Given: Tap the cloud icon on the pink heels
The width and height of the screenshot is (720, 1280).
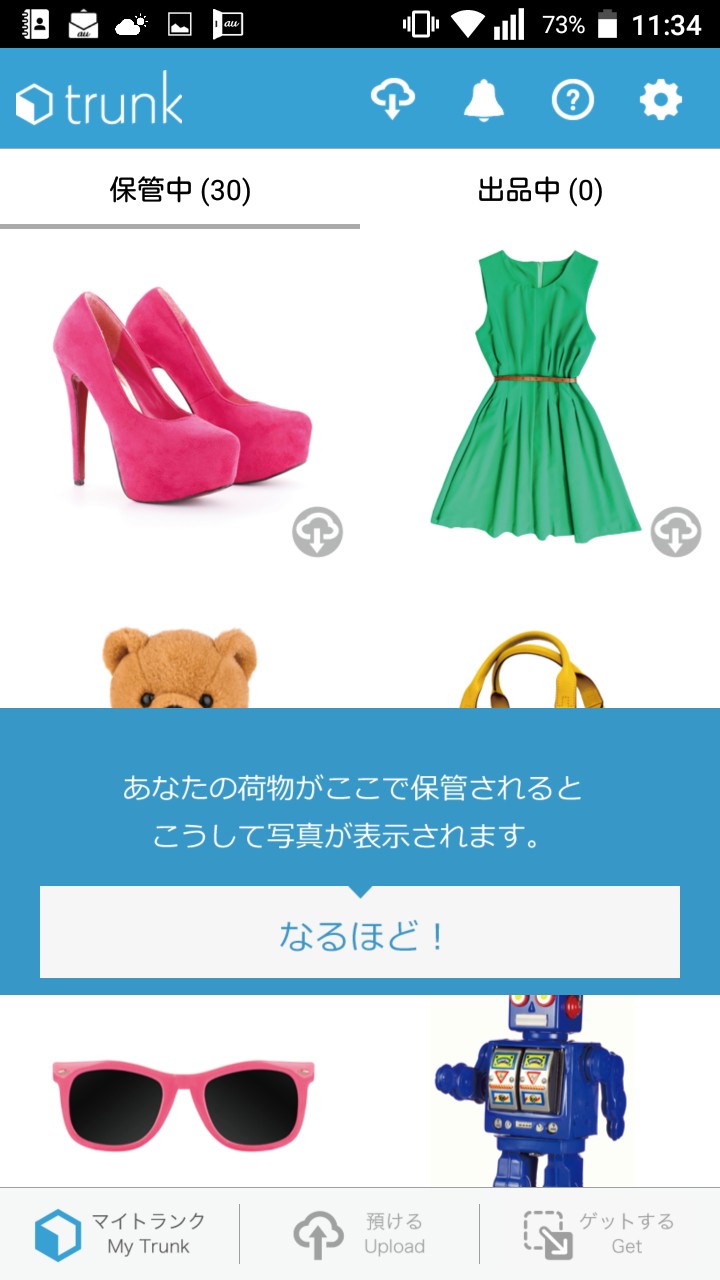Looking at the screenshot, I should click(x=318, y=532).
